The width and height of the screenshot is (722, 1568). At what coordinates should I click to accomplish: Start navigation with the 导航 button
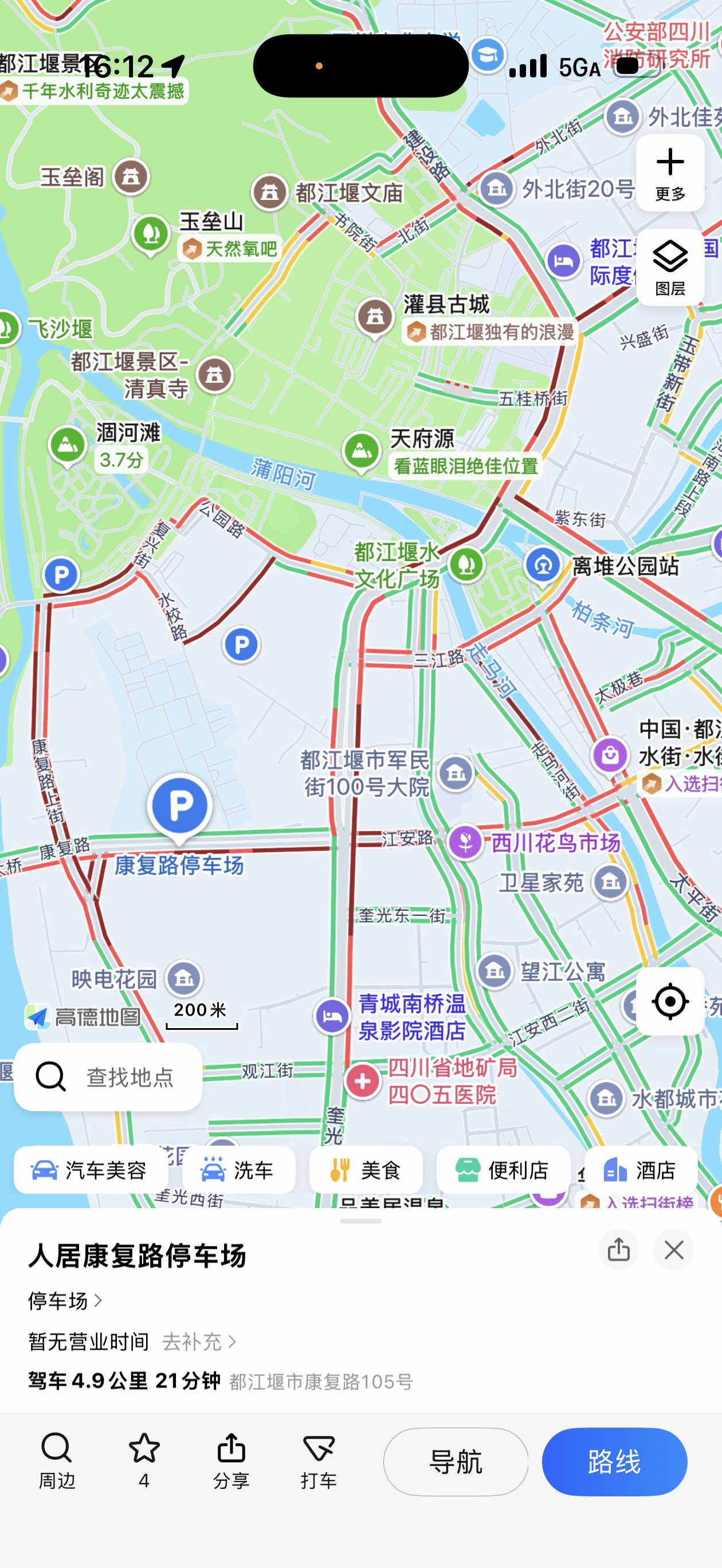click(456, 1461)
